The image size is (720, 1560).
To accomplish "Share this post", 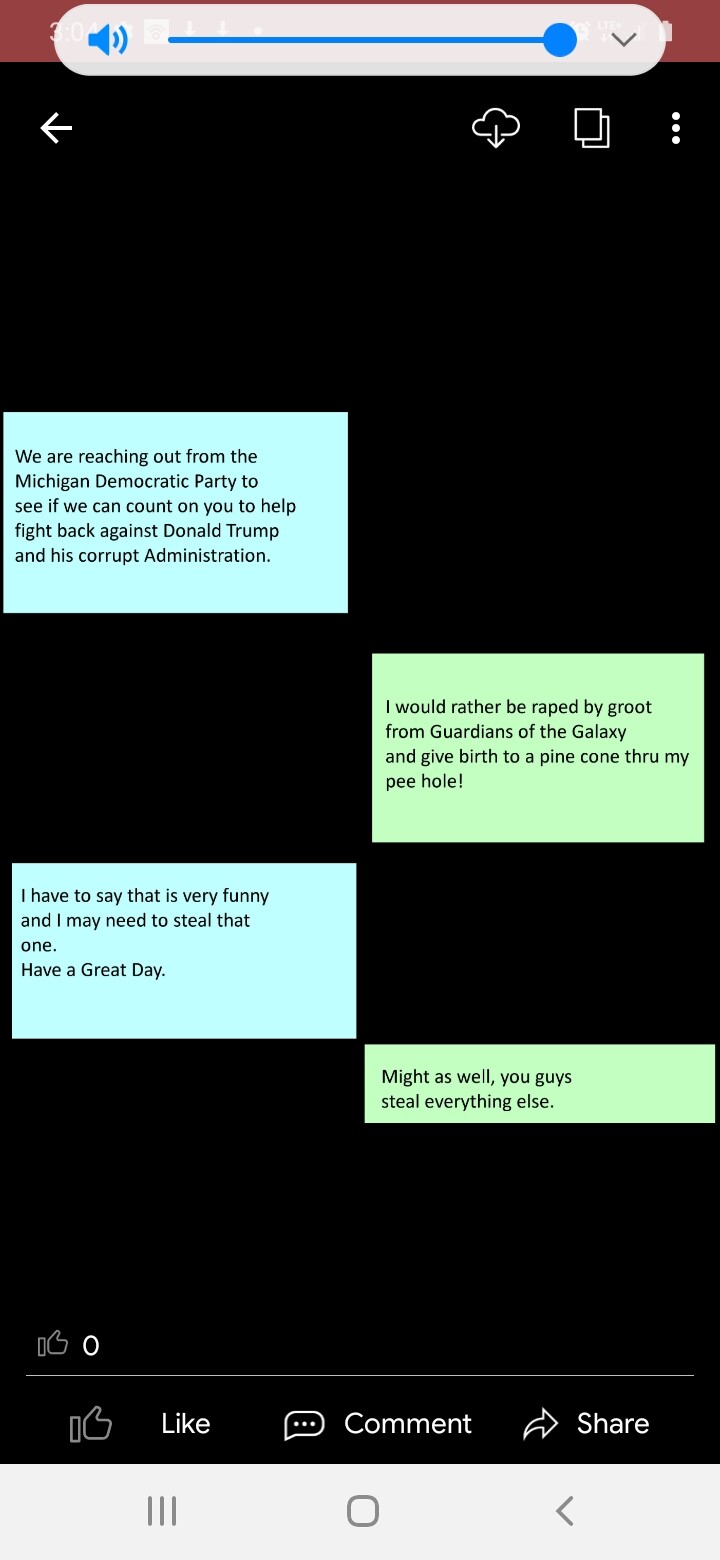I will pos(587,1423).
